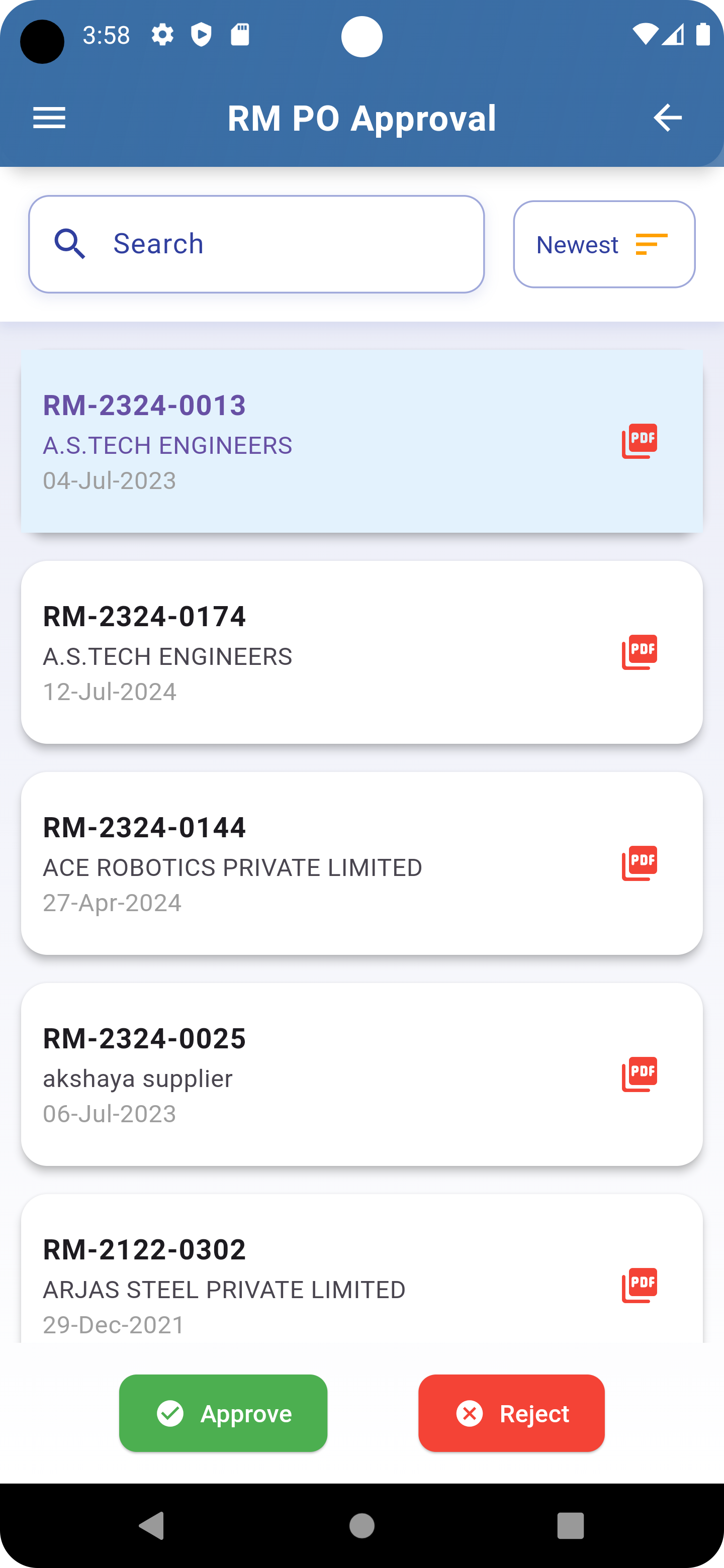
Task: Select purchase order RM-2324-0013 card
Action: pos(305,441)
